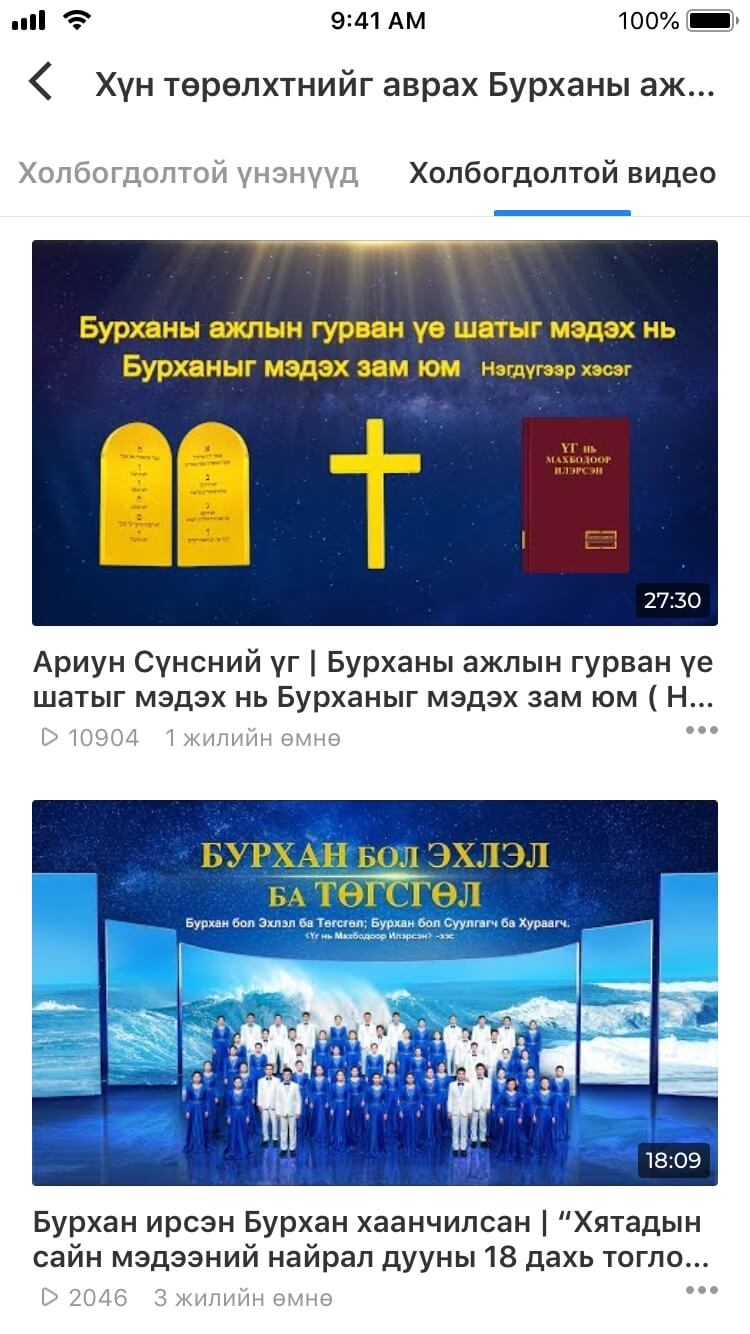Open the Бурхан ирсэн Бурхан хаанчилсан title
This screenshot has height=1334, width=750.
click(372, 1239)
